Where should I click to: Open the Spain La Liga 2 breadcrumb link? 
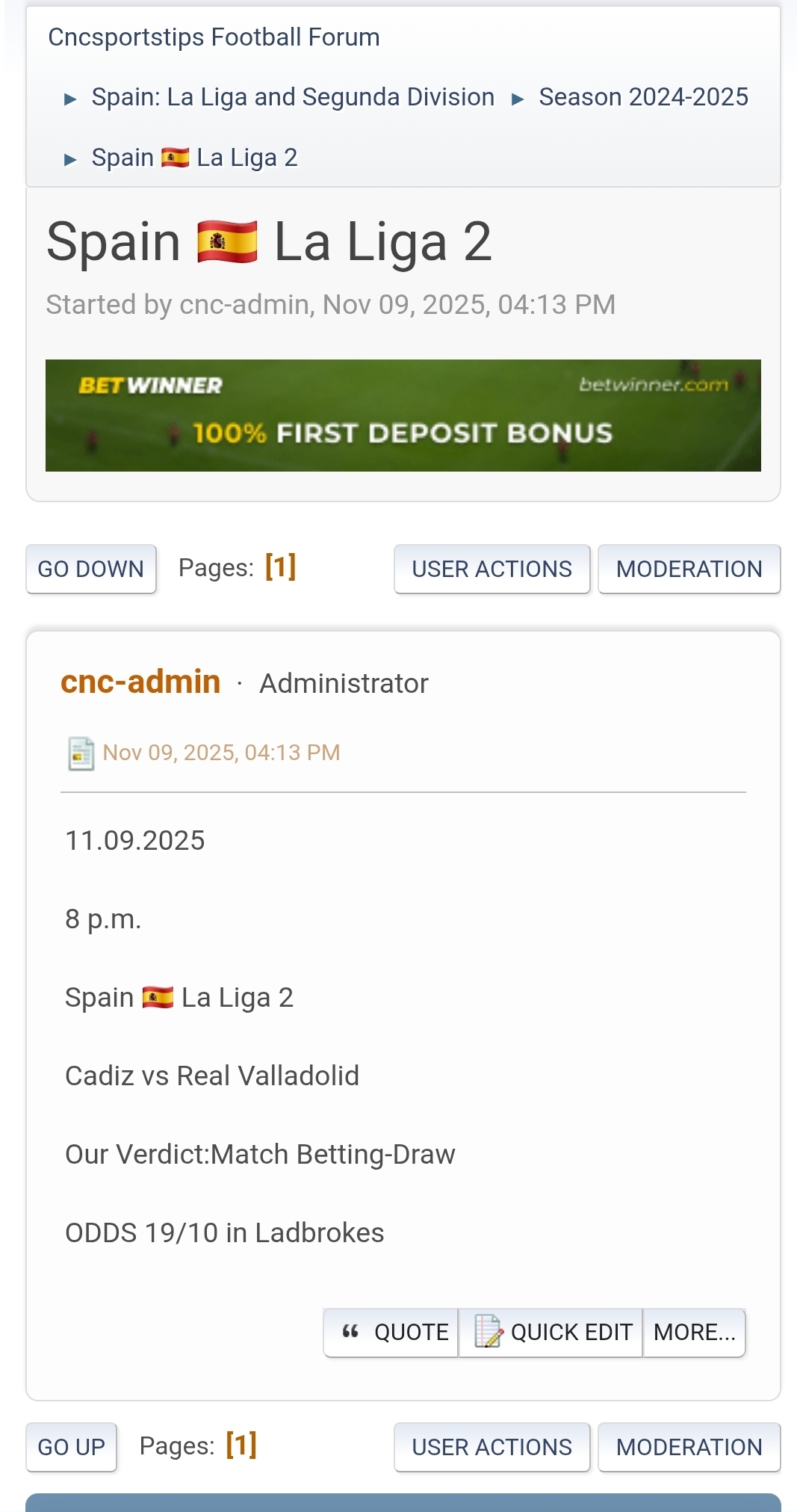pyautogui.click(x=194, y=158)
